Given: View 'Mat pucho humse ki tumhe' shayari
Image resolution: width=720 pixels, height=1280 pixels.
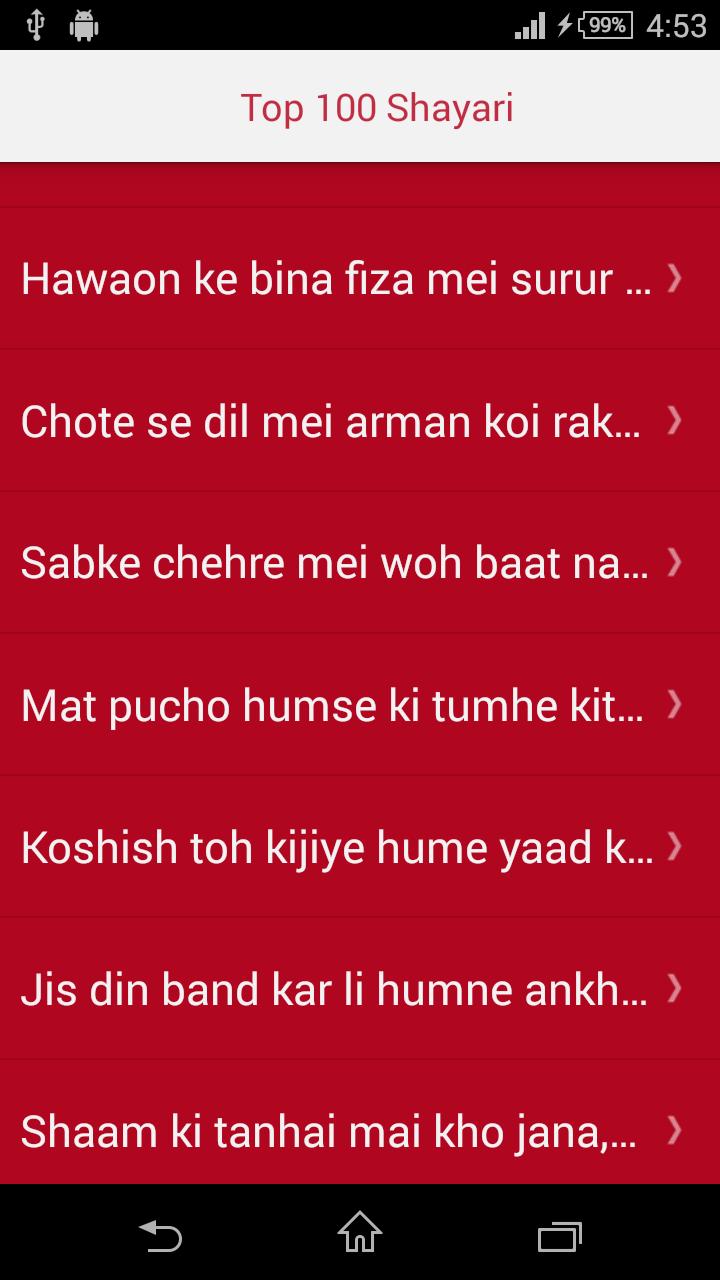Looking at the screenshot, I should [x=340, y=705].
